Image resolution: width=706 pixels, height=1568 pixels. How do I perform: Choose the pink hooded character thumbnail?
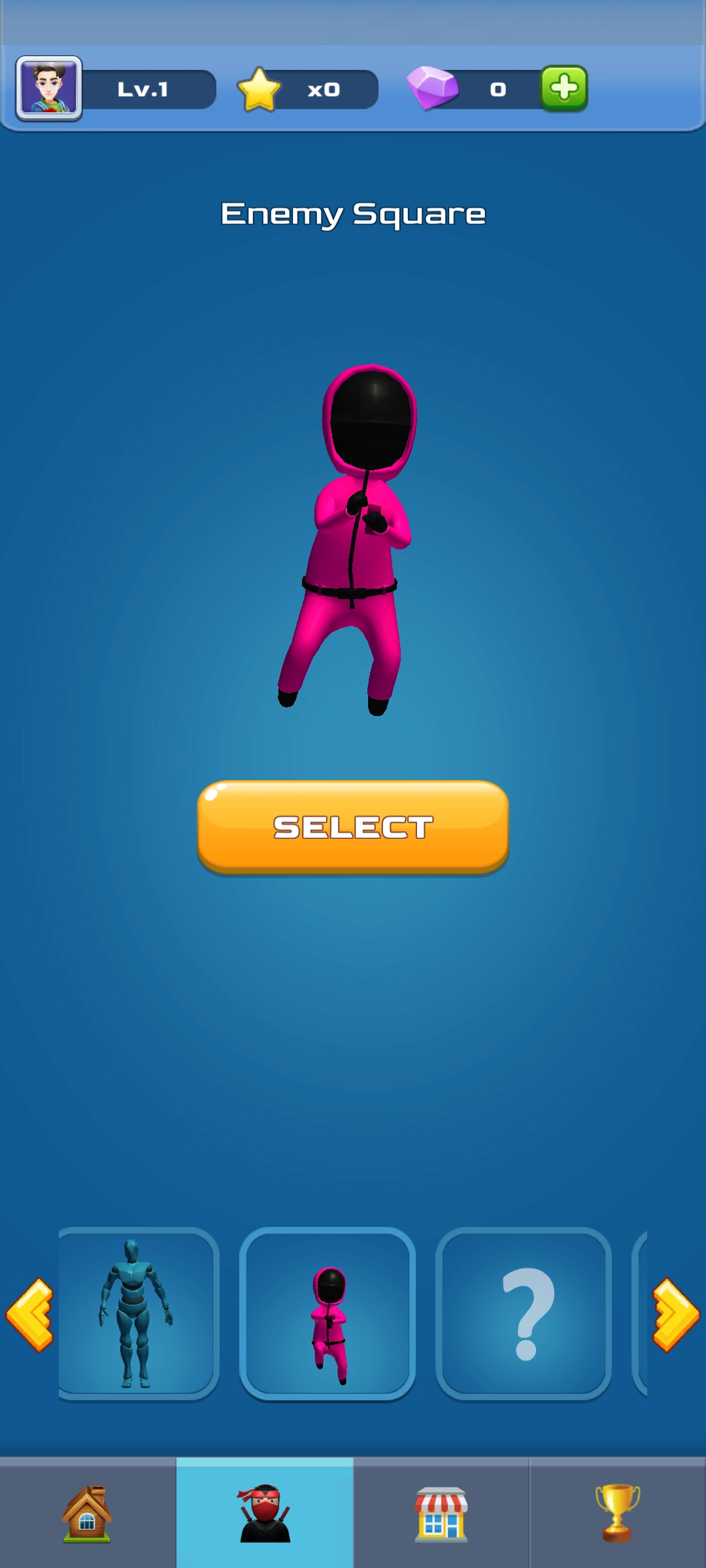328,1313
